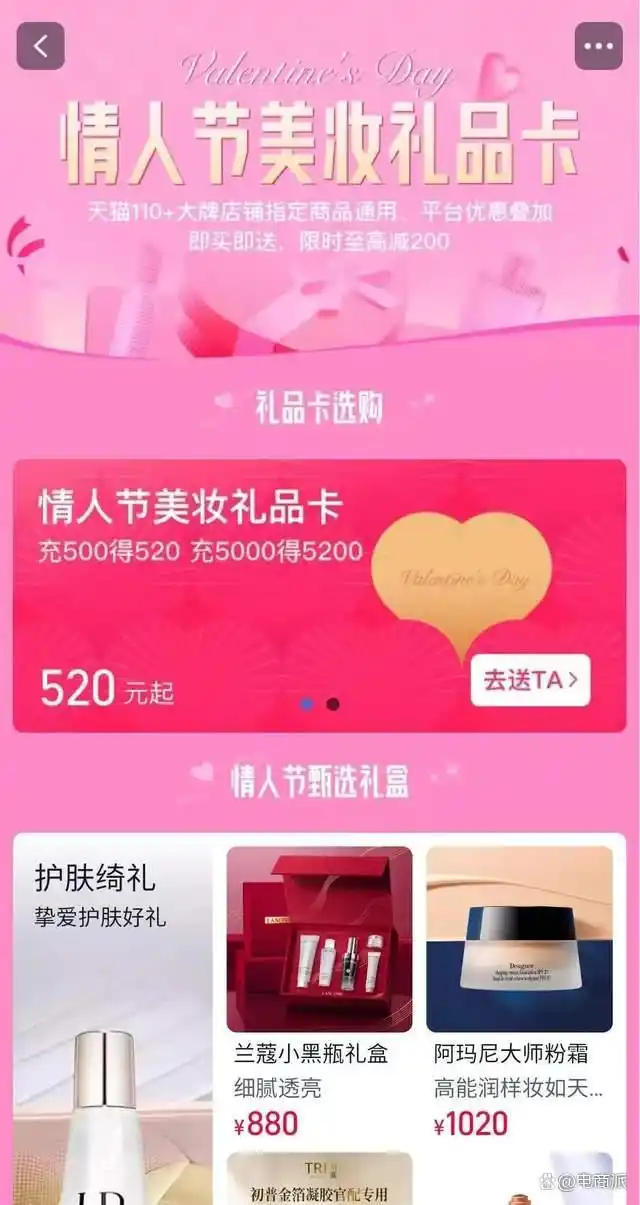Screen dimensions: 640x1205
Task: Go back using the top-left arrow
Action: point(40,46)
